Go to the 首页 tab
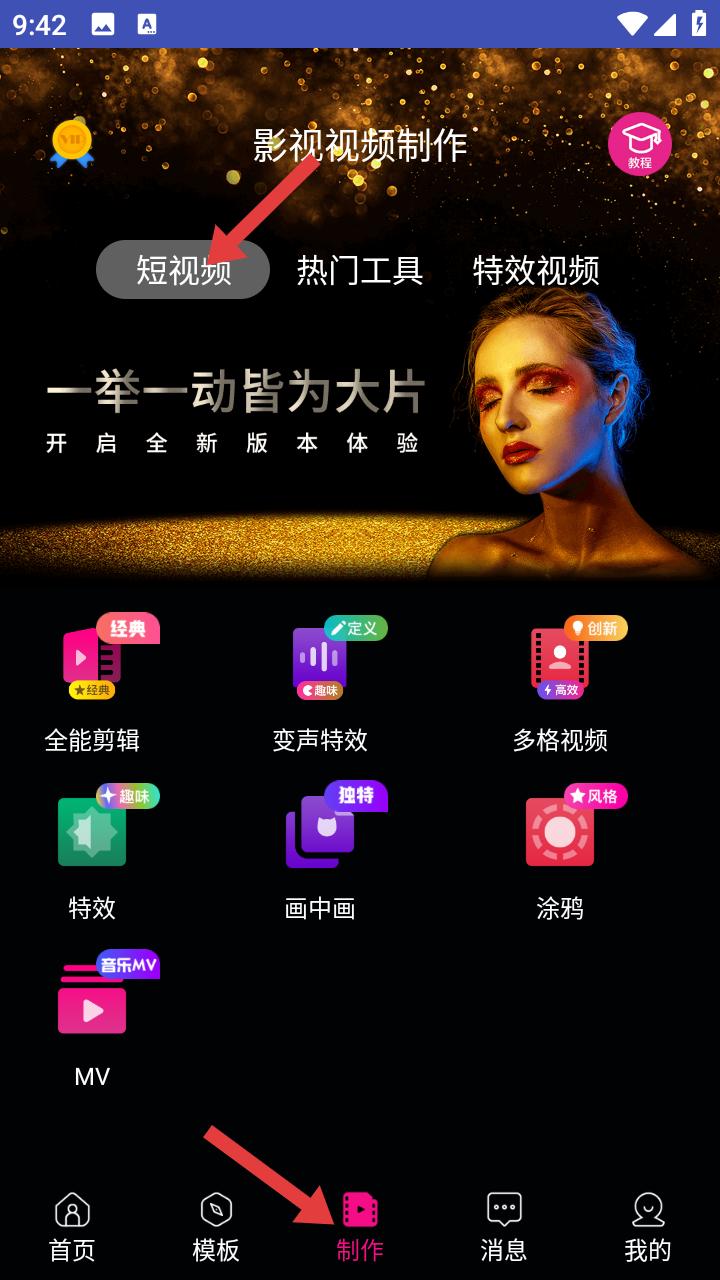720x1280 pixels. [72, 1227]
